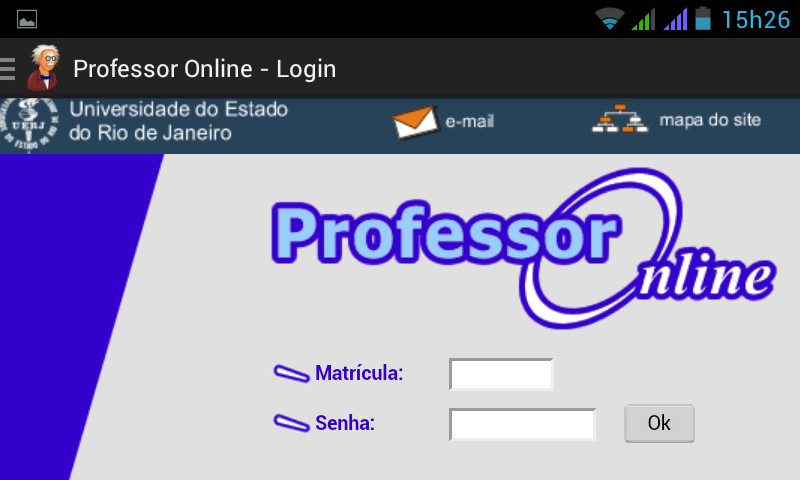Open the navigation drawer menu
Image resolution: width=800 pixels, height=480 pixels.
coord(10,69)
